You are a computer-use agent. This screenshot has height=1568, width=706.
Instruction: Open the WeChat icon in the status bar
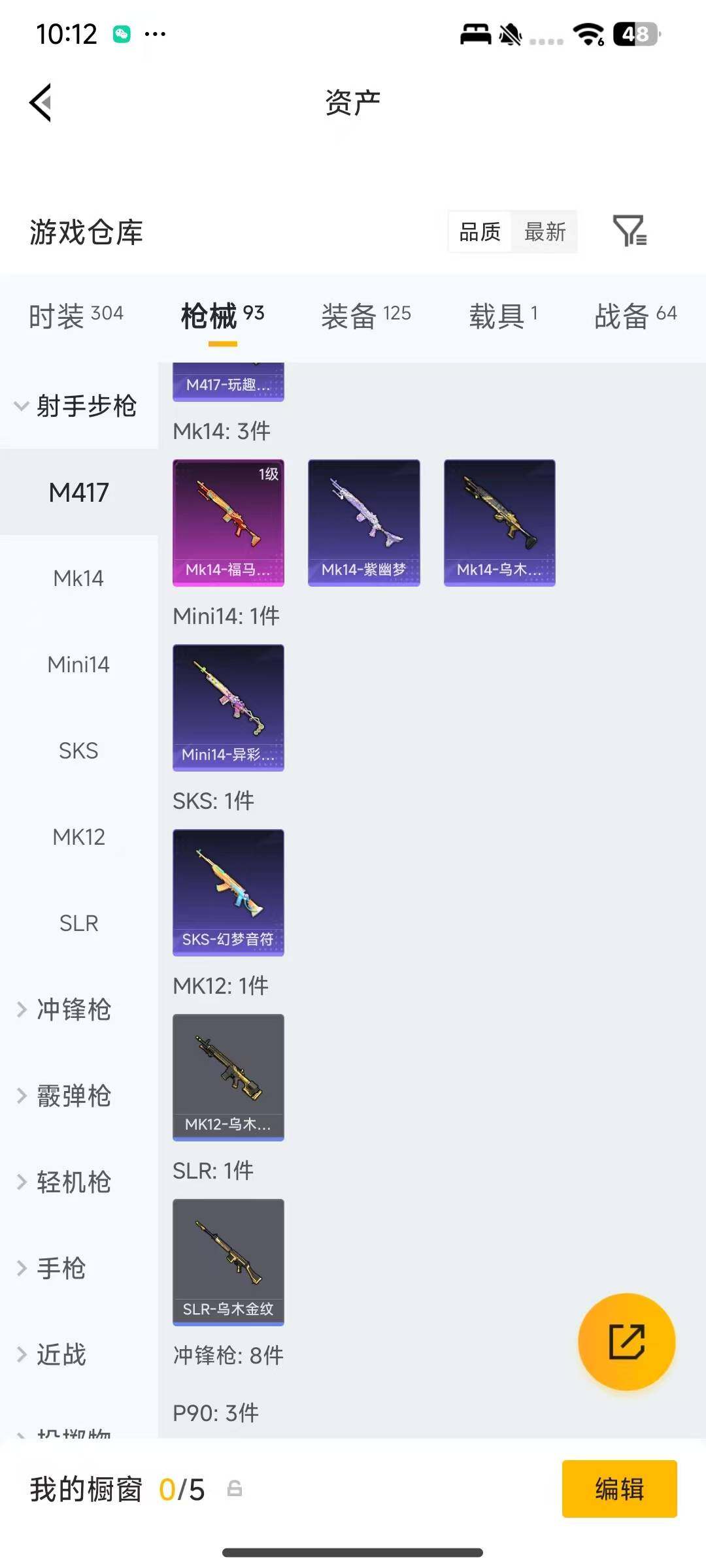(120, 33)
